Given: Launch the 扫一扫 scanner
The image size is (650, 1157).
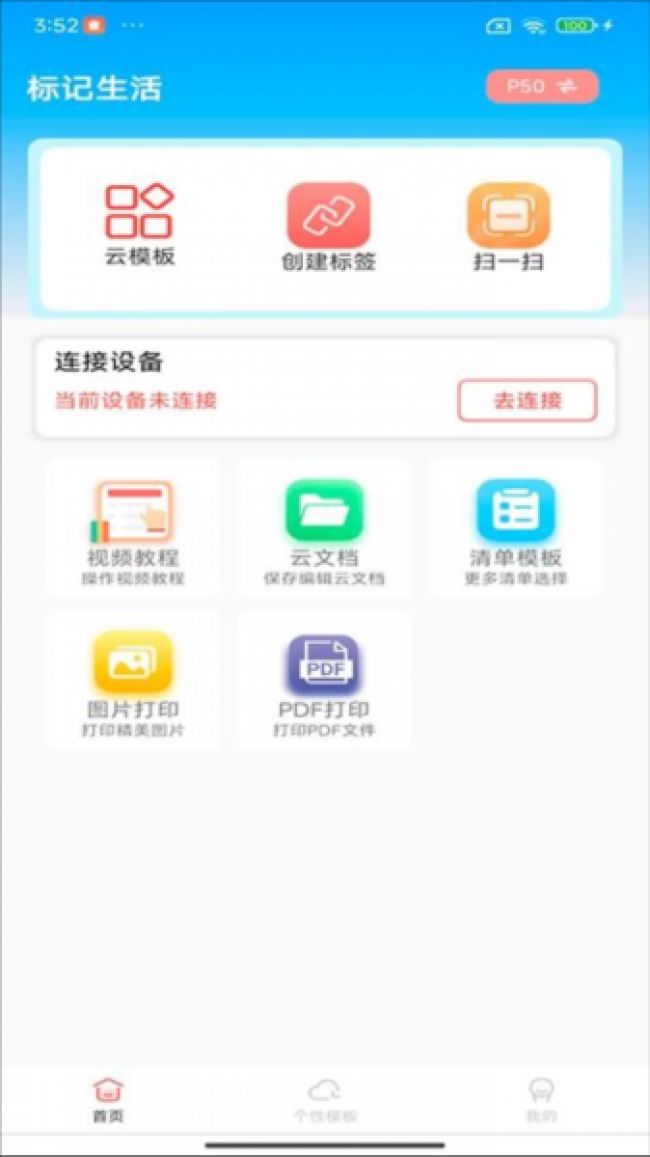Looking at the screenshot, I should point(508,227).
